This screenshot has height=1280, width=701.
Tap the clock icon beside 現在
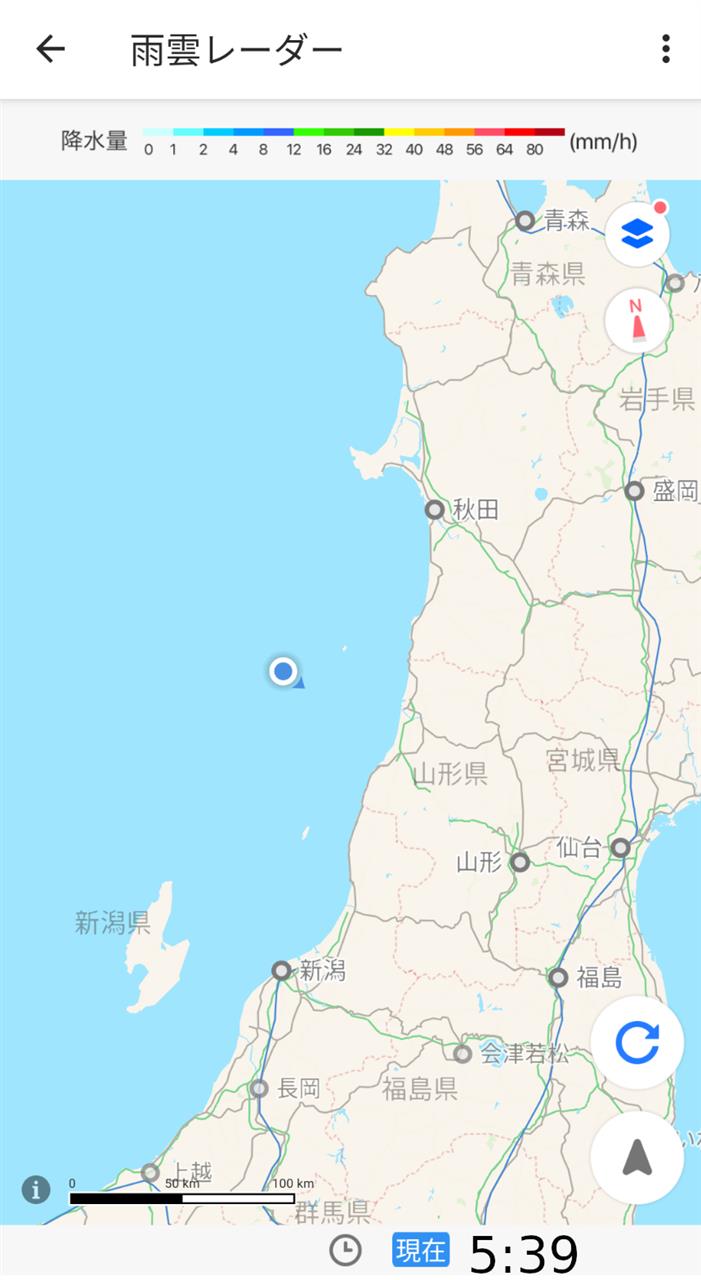345,1250
